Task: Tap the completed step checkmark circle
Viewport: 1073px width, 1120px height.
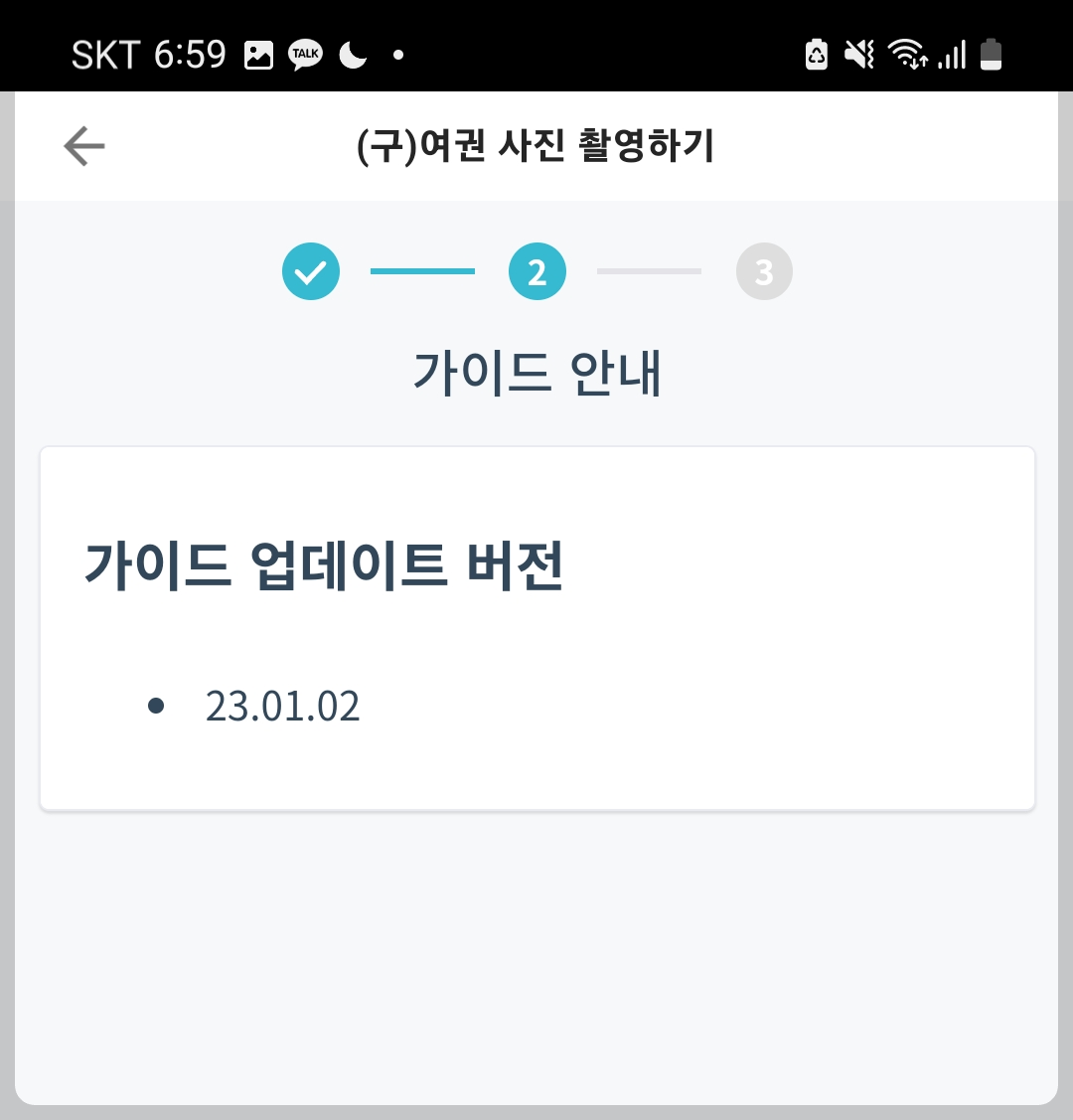Action: pos(311,270)
